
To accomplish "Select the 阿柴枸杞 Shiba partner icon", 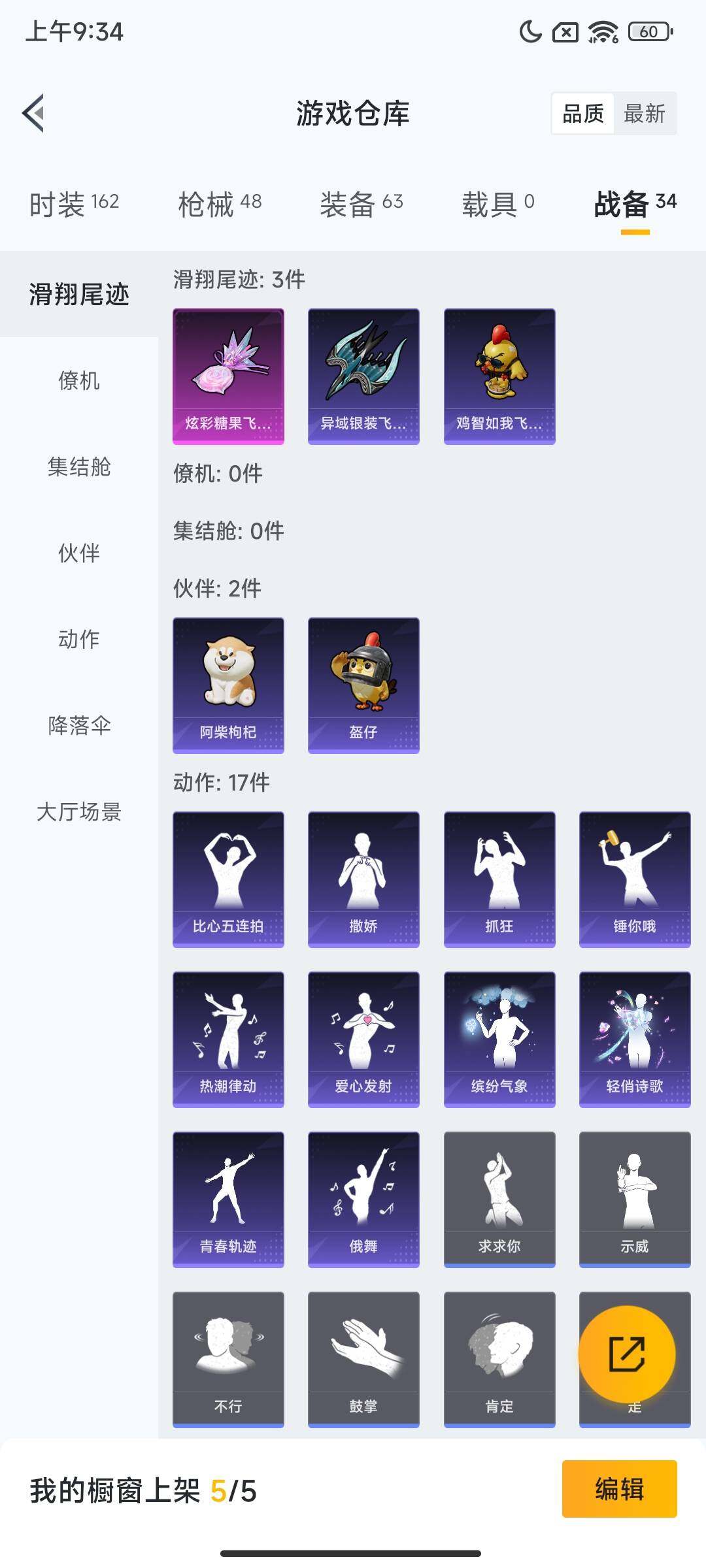I will tap(228, 685).
